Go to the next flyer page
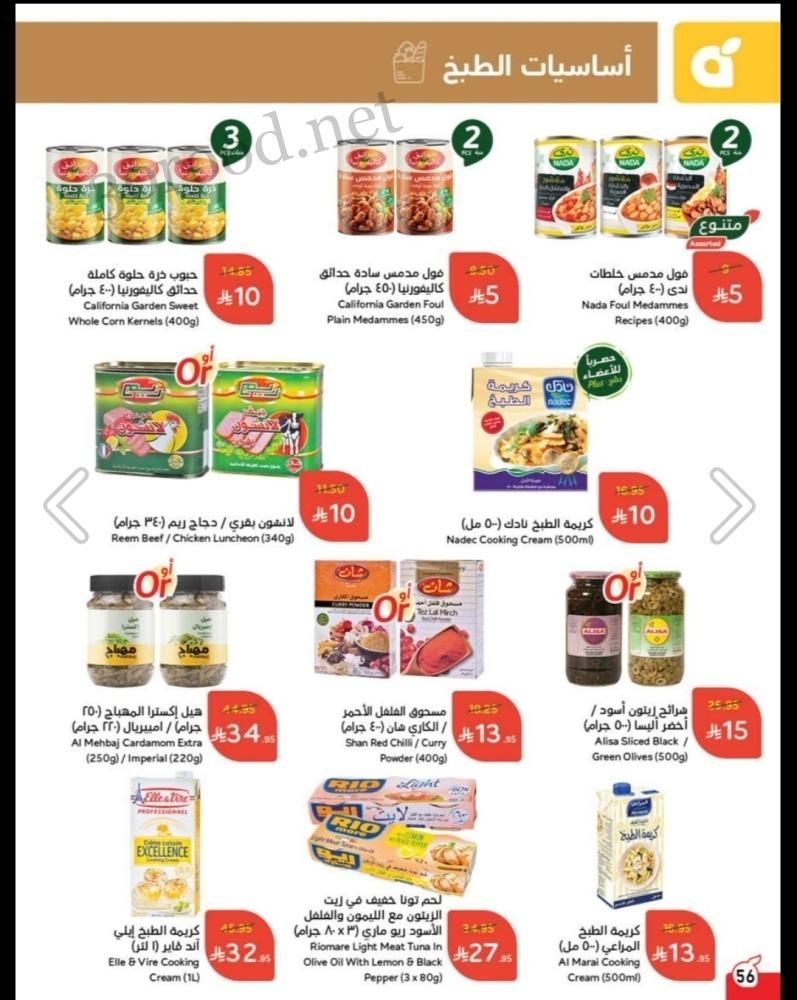 coord(732,506)
